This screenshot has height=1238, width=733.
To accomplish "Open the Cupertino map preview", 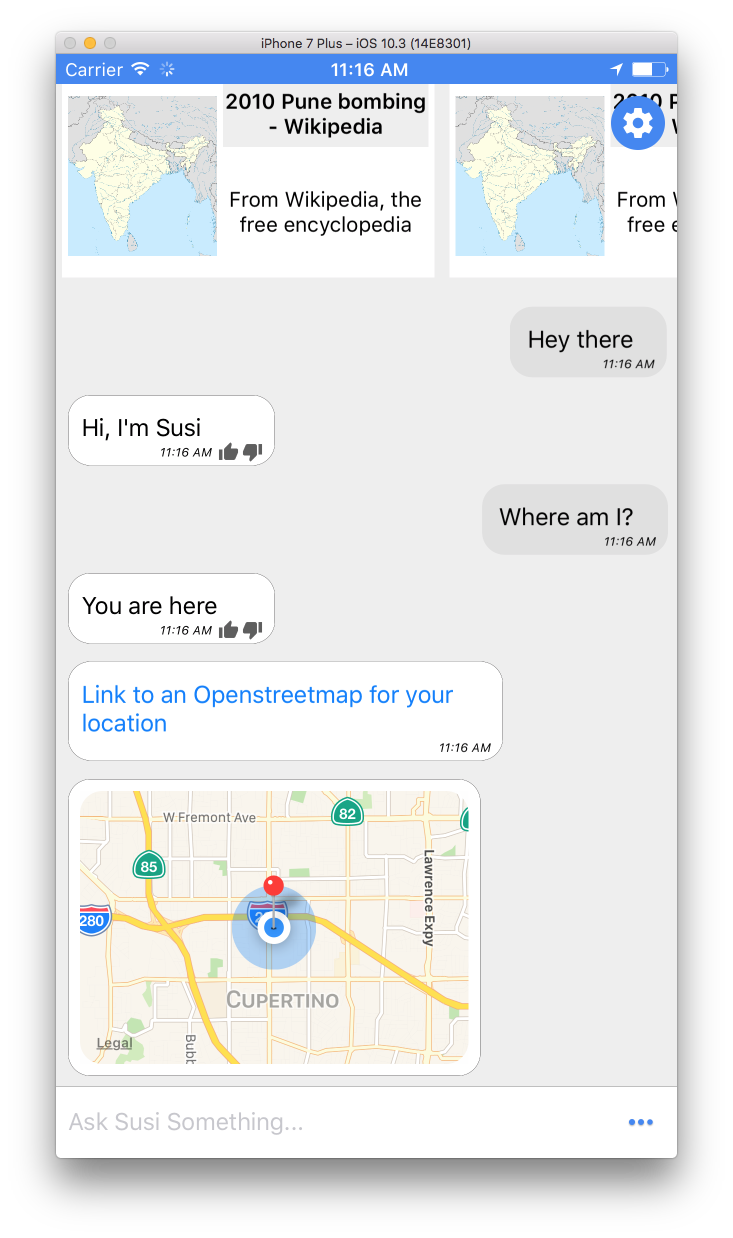I will tap(274, 927).
